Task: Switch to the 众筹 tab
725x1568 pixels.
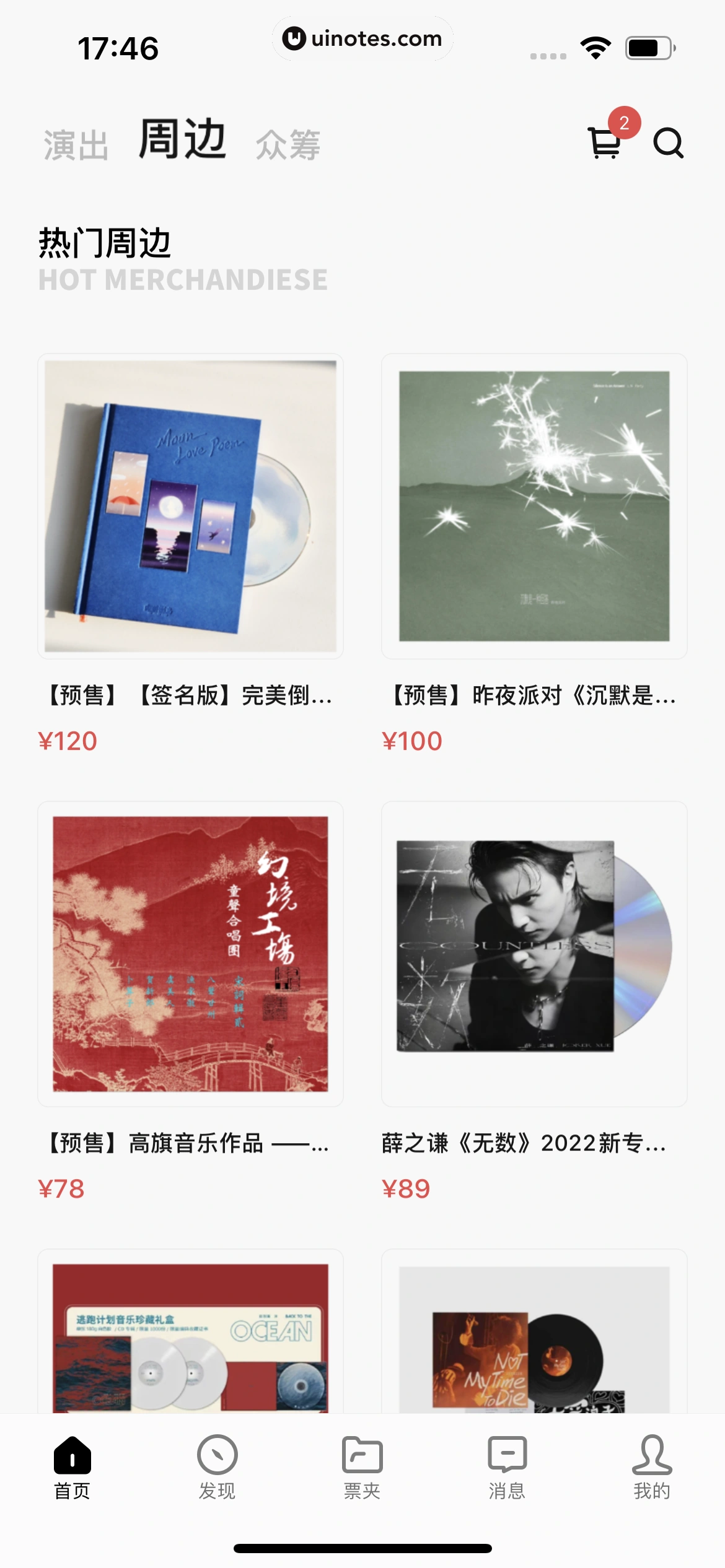Action: [x=288, y=144]
